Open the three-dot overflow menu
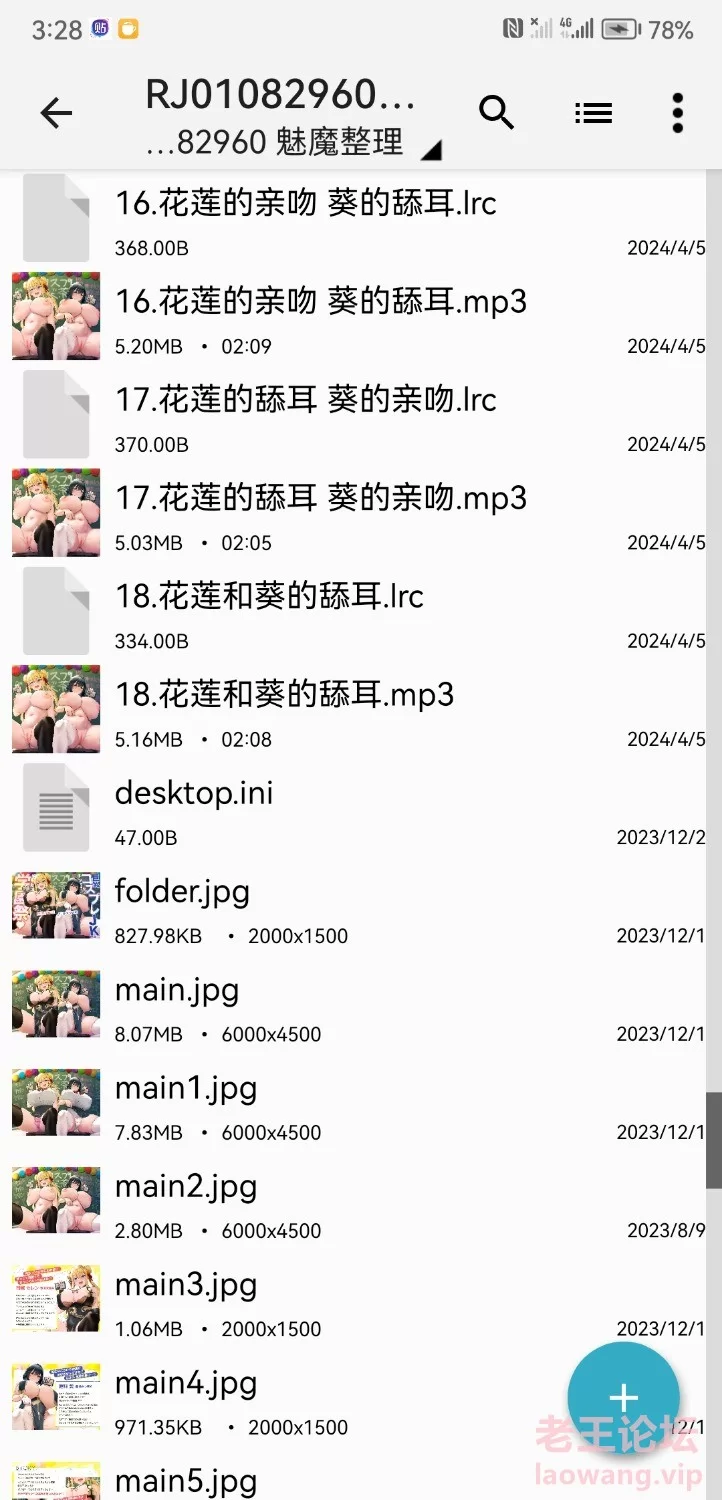Screen dimensions: 722x1500 point(678,114)
